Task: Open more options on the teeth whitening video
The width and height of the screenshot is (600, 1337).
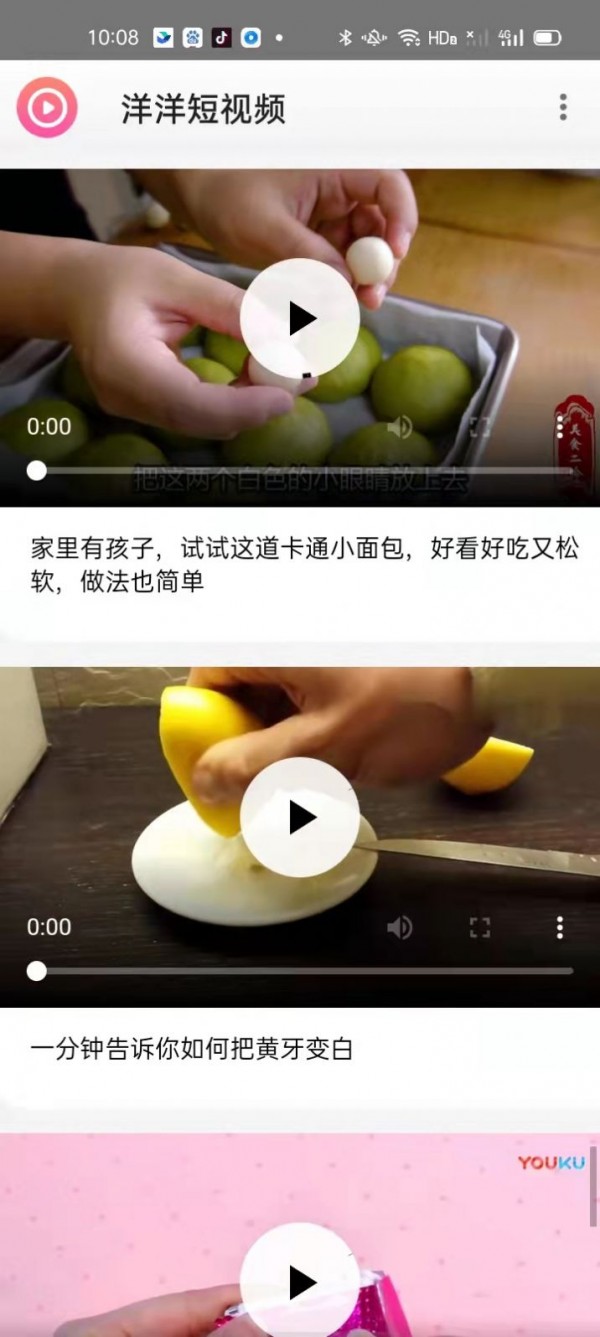Action: pyautogui.click(x=560, y=927)
